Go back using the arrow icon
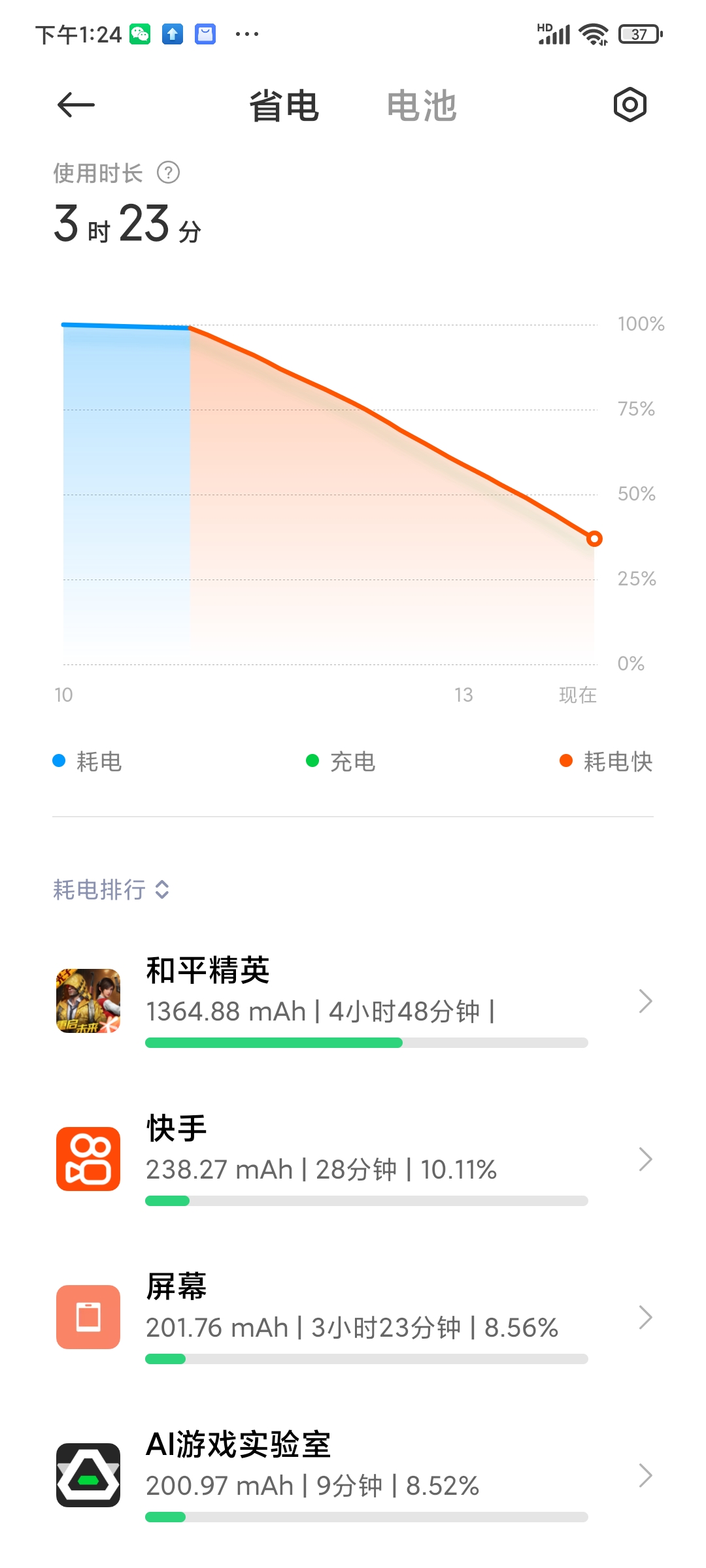Image resolution: width=706 pixels, height=1568 pixels. (x=76, y=105)
